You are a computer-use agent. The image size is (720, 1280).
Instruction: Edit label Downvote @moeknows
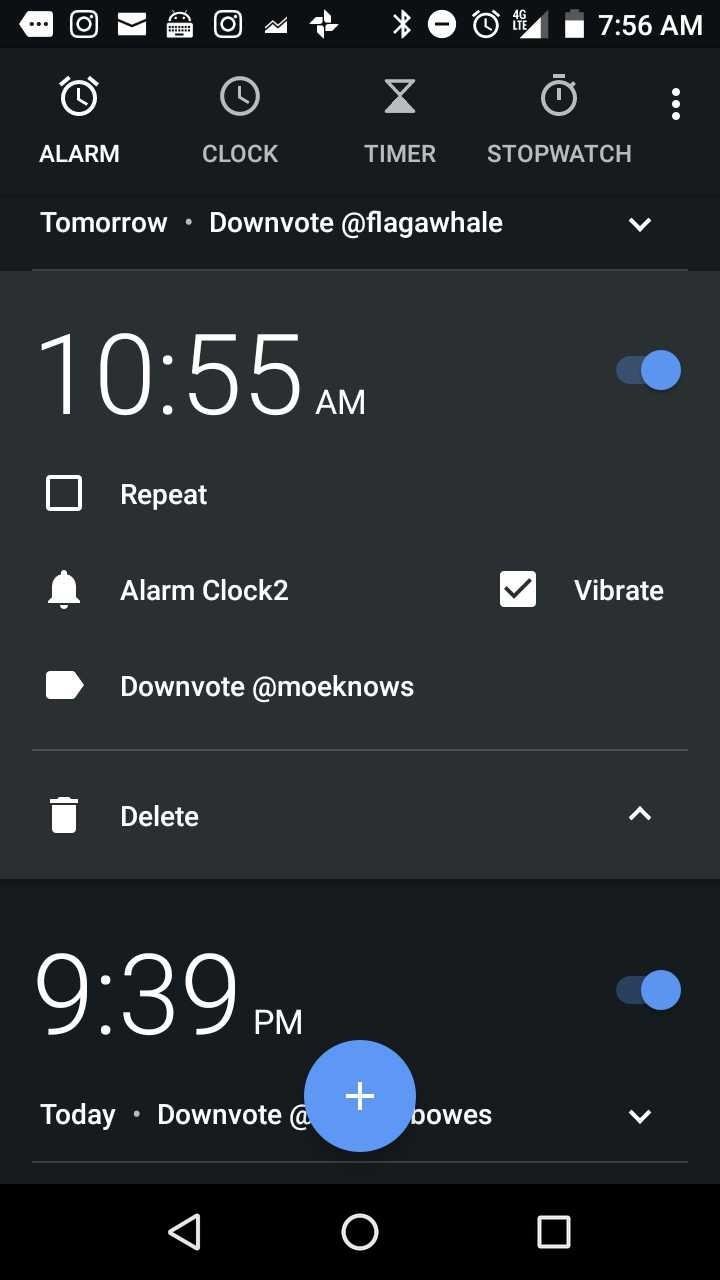click(266, 687)
